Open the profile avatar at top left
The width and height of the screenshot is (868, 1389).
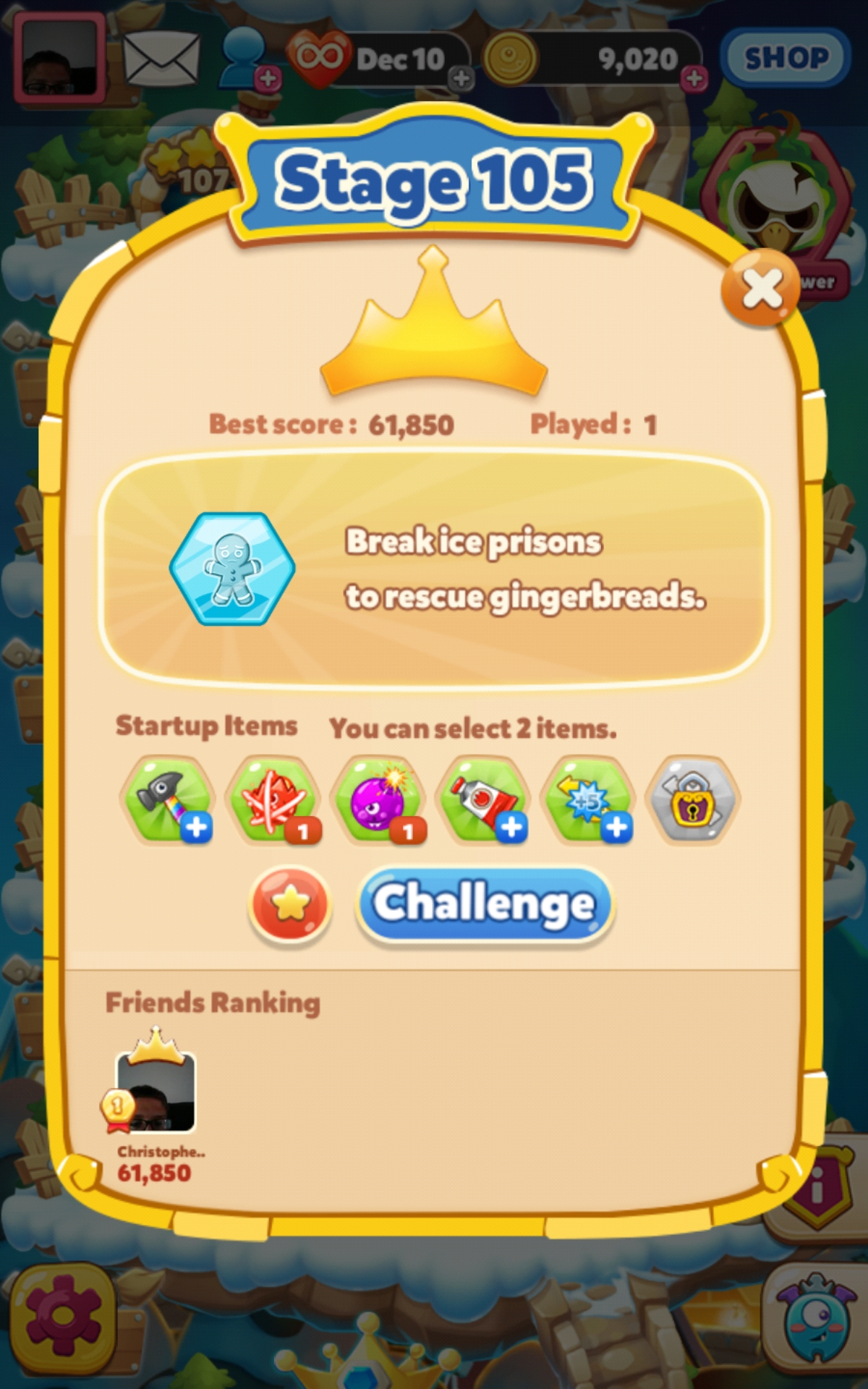60,58
